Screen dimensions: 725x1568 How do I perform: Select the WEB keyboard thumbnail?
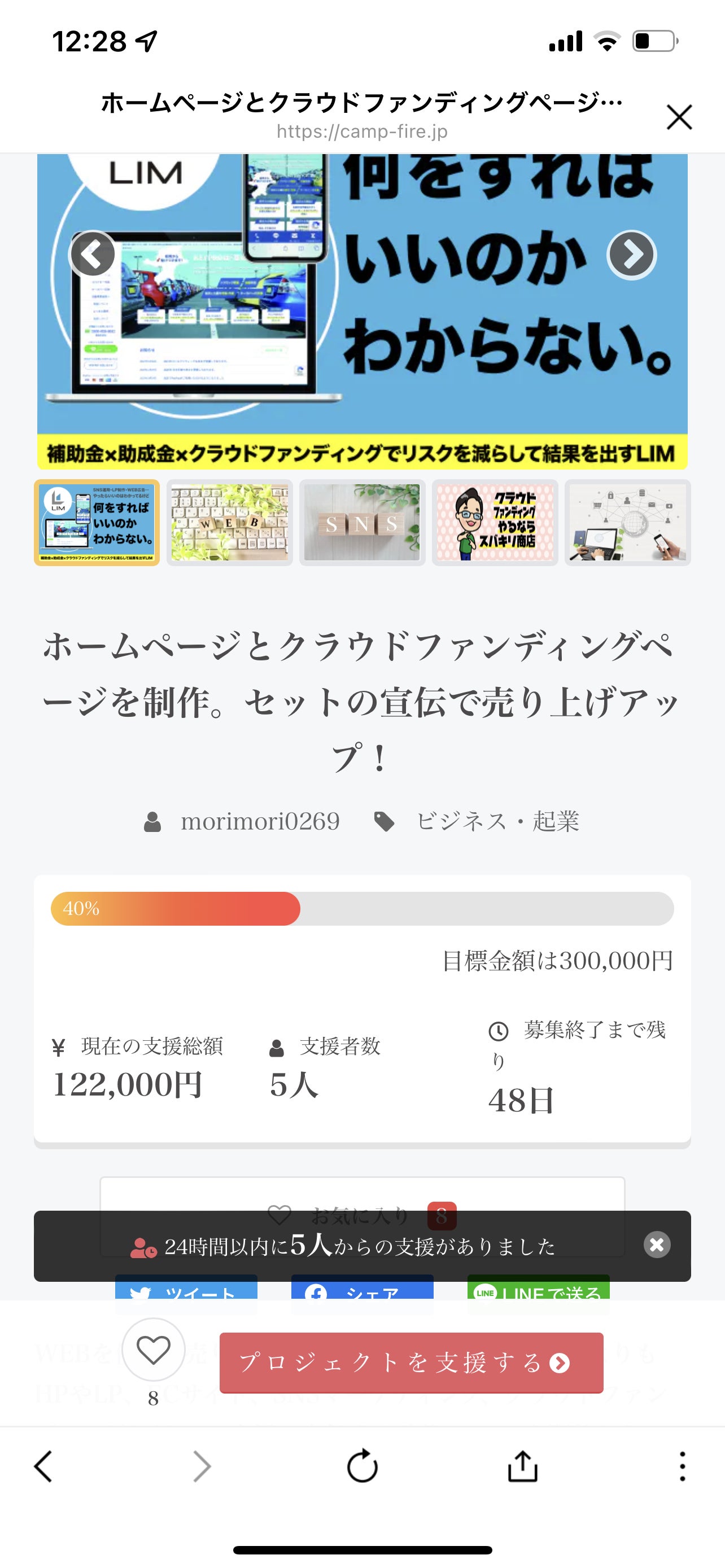coord(229,522)
